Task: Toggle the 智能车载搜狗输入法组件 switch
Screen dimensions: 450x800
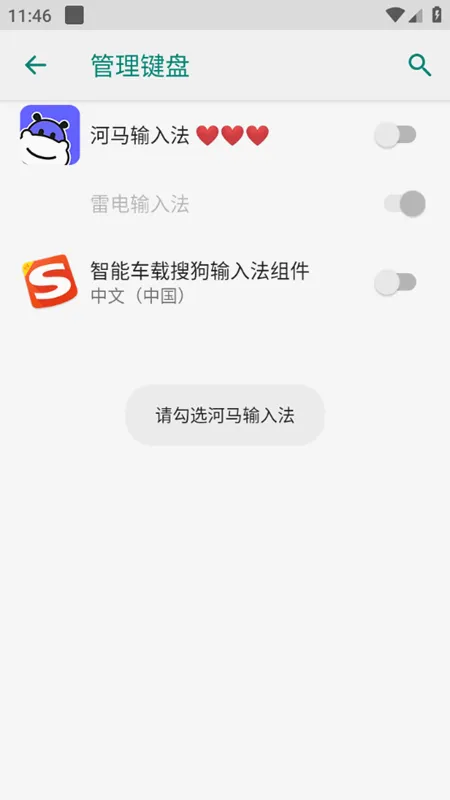Action: click(395, 282)
